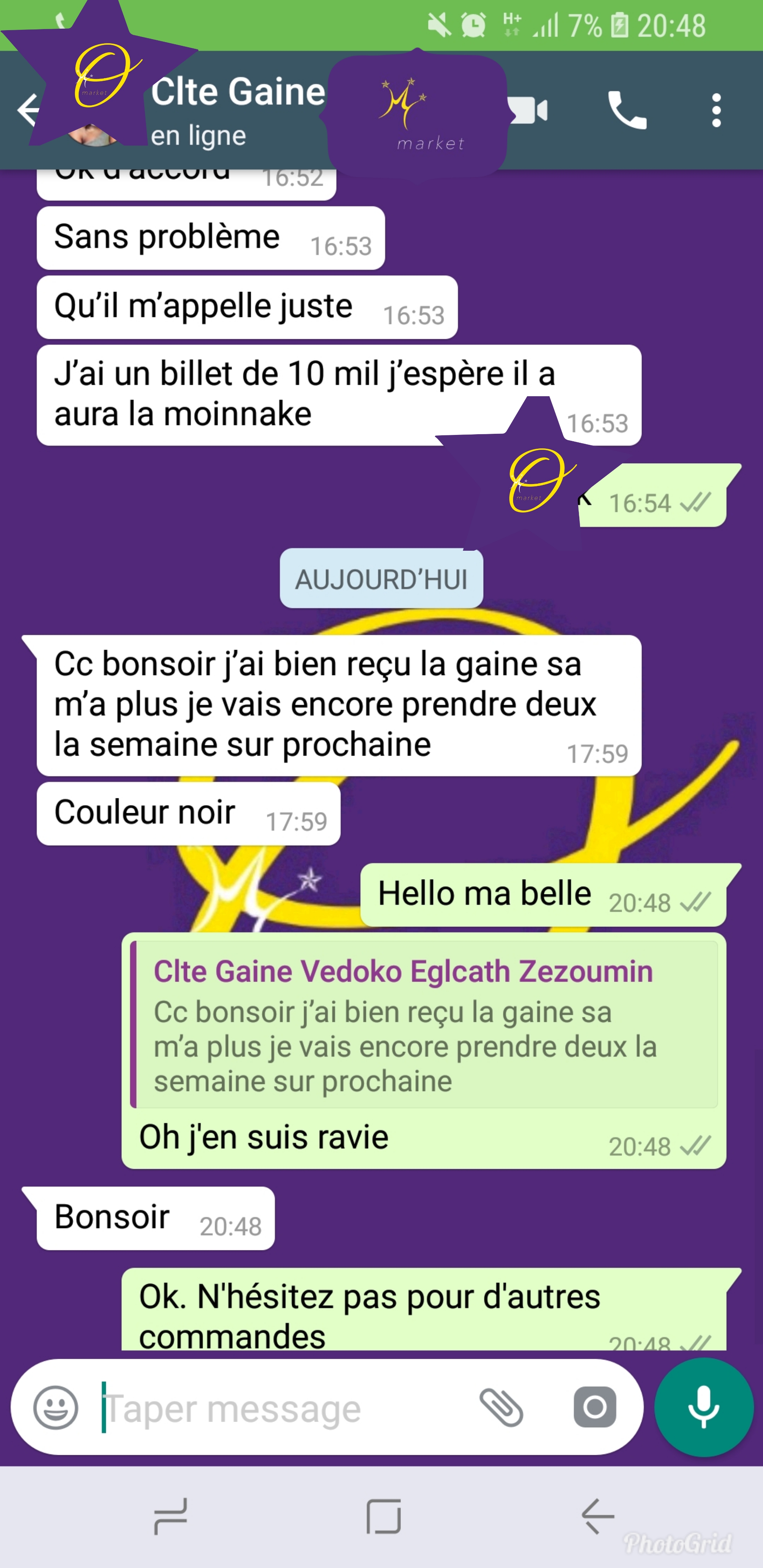The width and height of the screenshot is (763, 1568).
Task: Tap the system home button
Action: (x=384, y=1515)
